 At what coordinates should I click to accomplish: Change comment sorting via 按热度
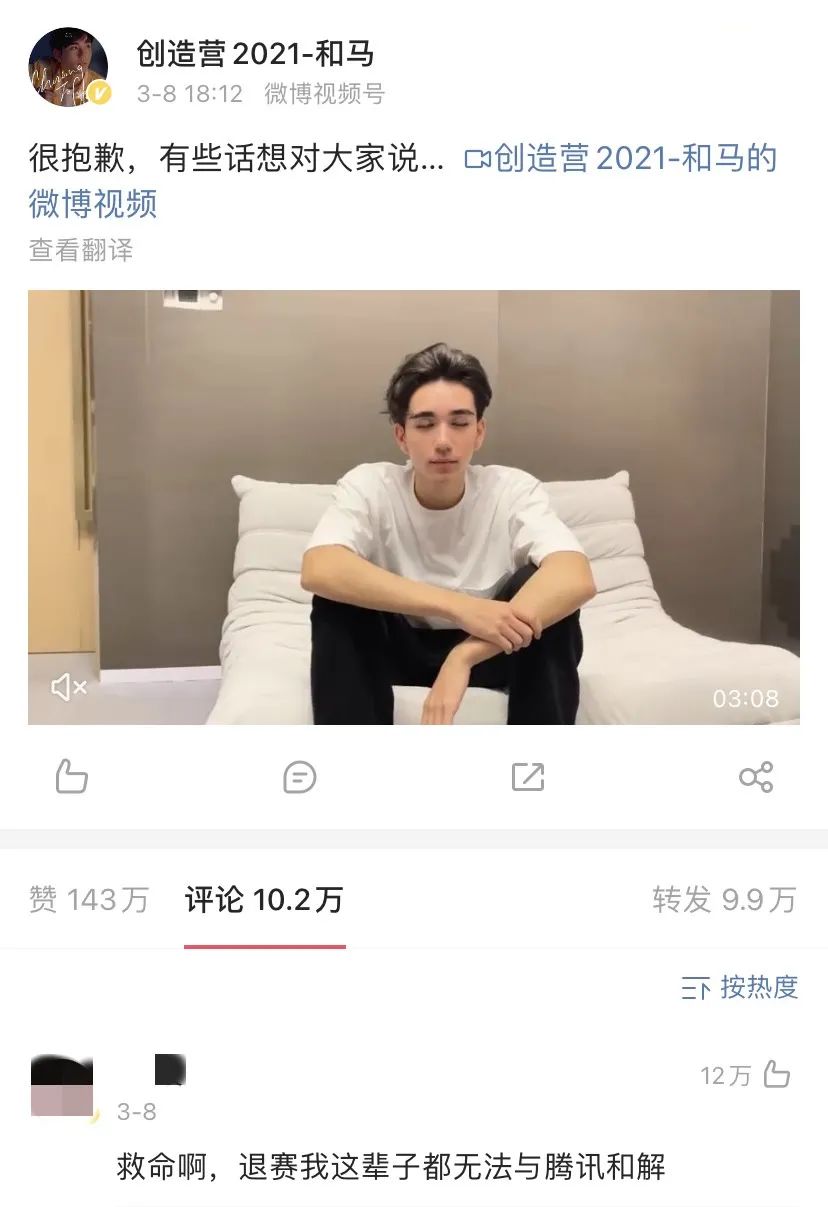[x=740, y=988]
